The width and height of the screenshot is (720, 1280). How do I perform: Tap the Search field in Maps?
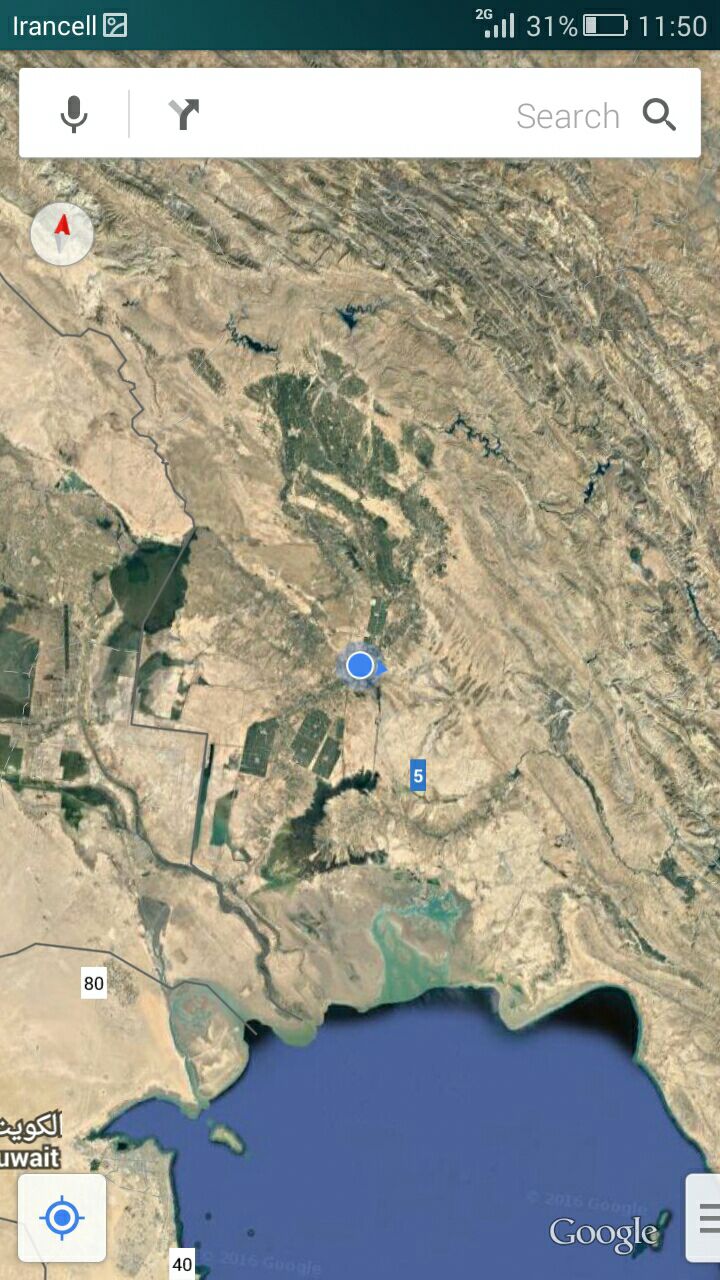click(400, 115)
